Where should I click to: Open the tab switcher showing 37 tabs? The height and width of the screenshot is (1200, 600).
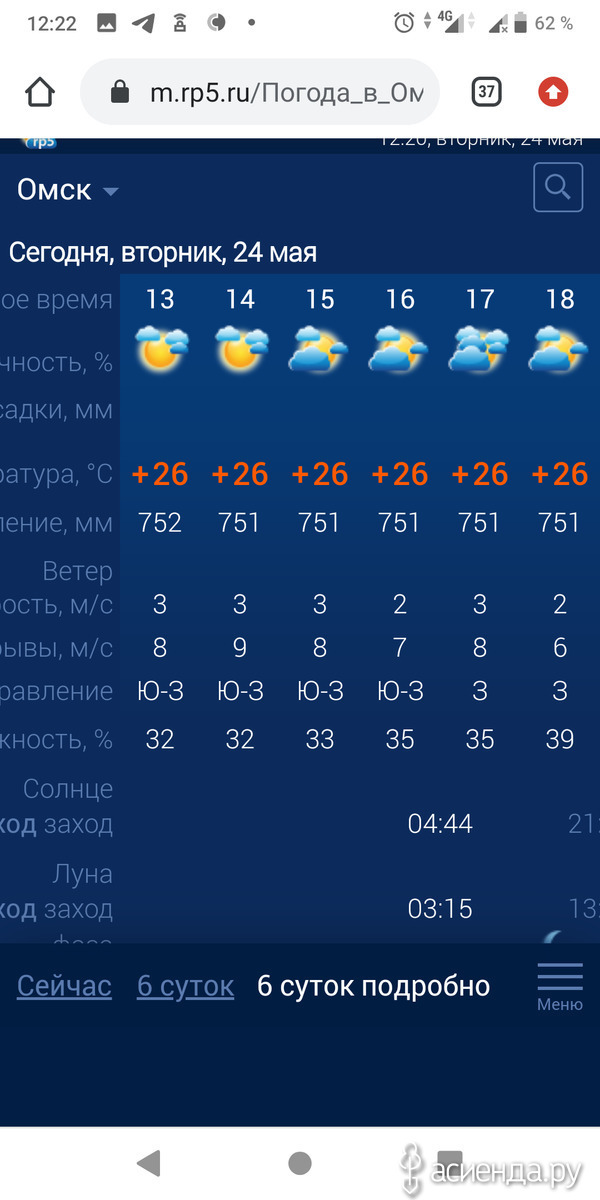(x=486, y=92)
